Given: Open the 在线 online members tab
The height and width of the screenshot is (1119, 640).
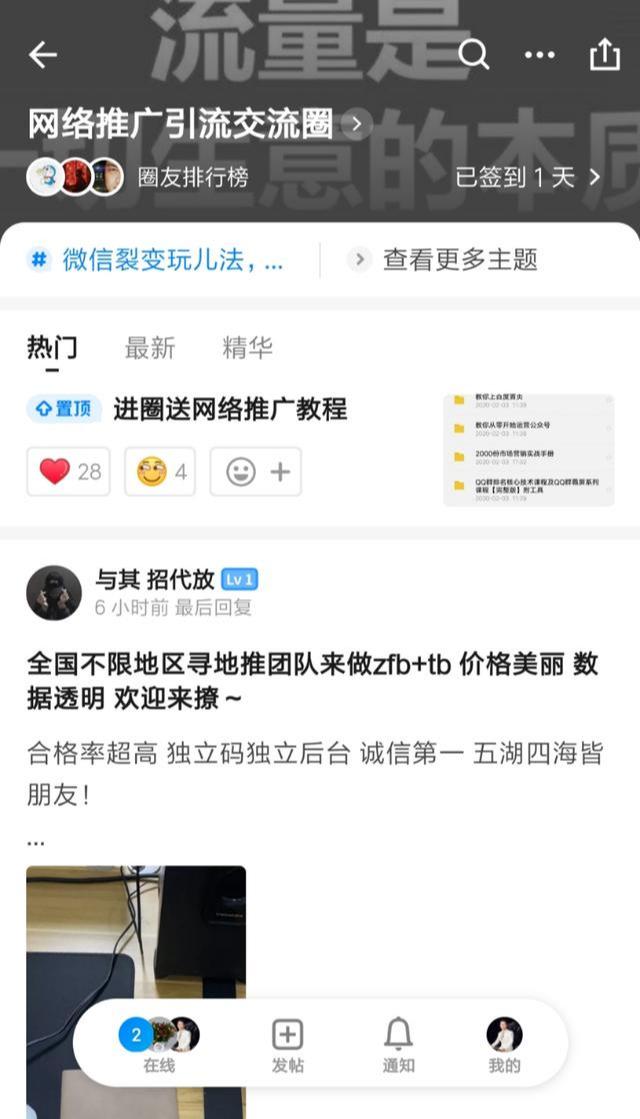Looking at the screenshot, I should 160,1045.
